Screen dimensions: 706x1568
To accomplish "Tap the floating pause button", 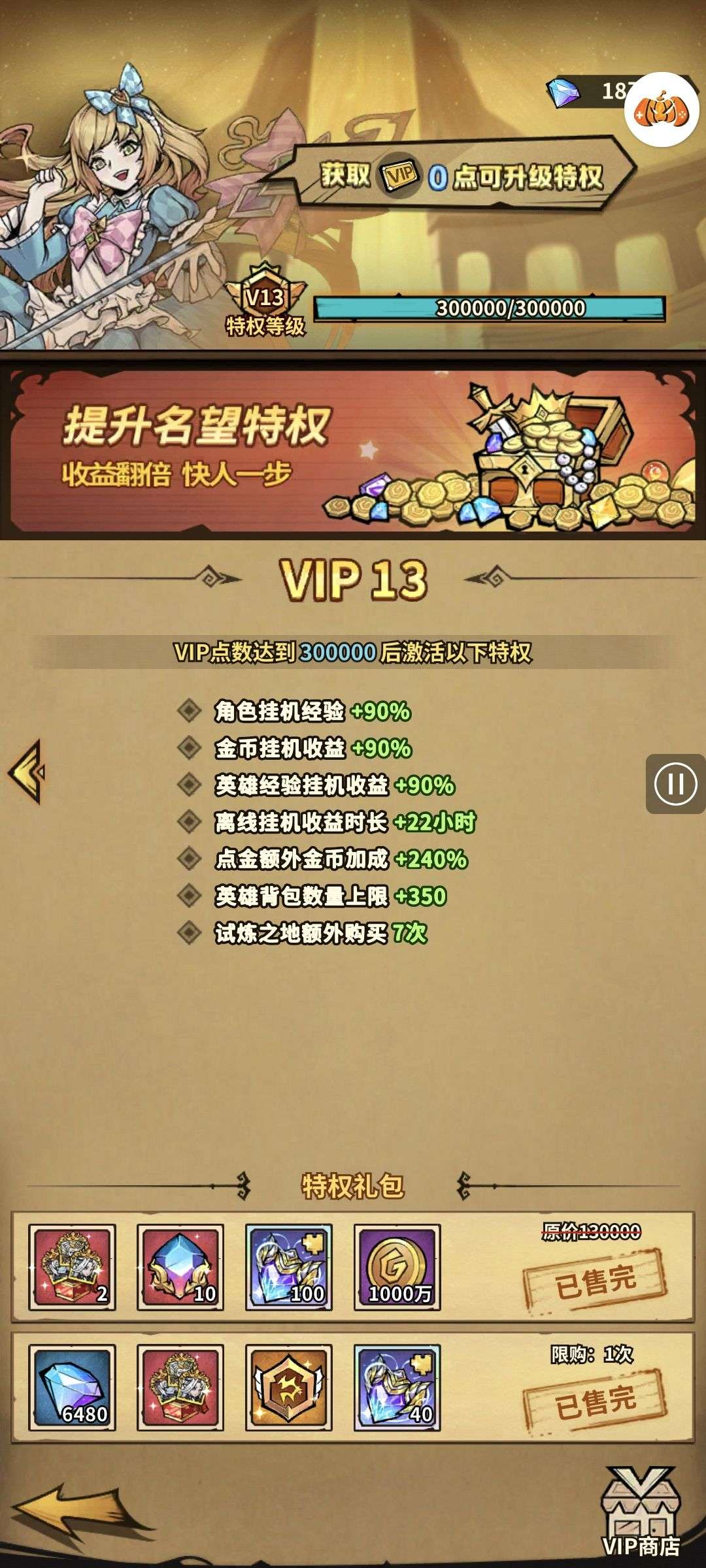I will (x=675, y=783).
